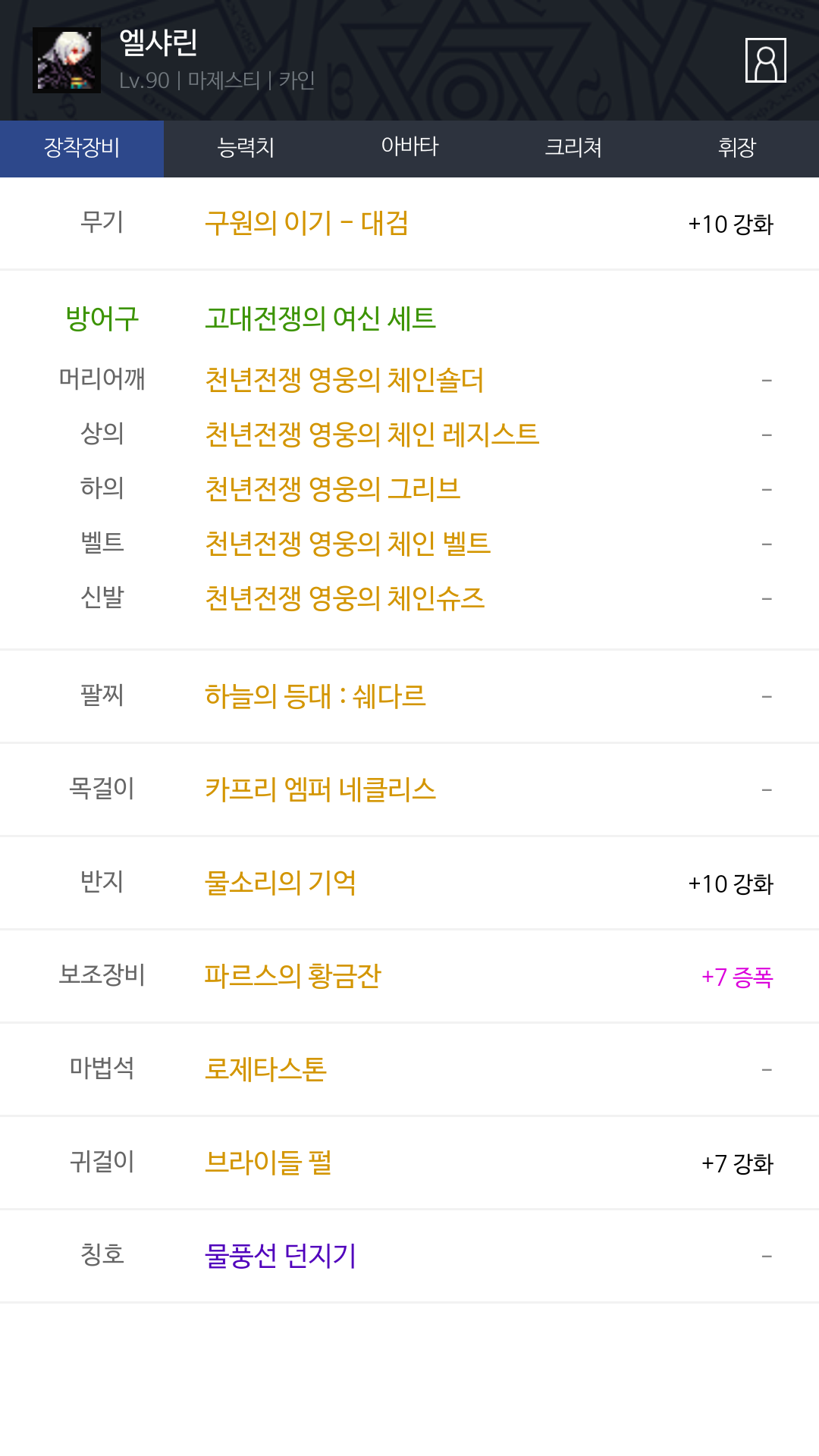View the 고대전쟁의 여신 세트 armor set
Screen dimensions: 819x1456
[320, 318]
